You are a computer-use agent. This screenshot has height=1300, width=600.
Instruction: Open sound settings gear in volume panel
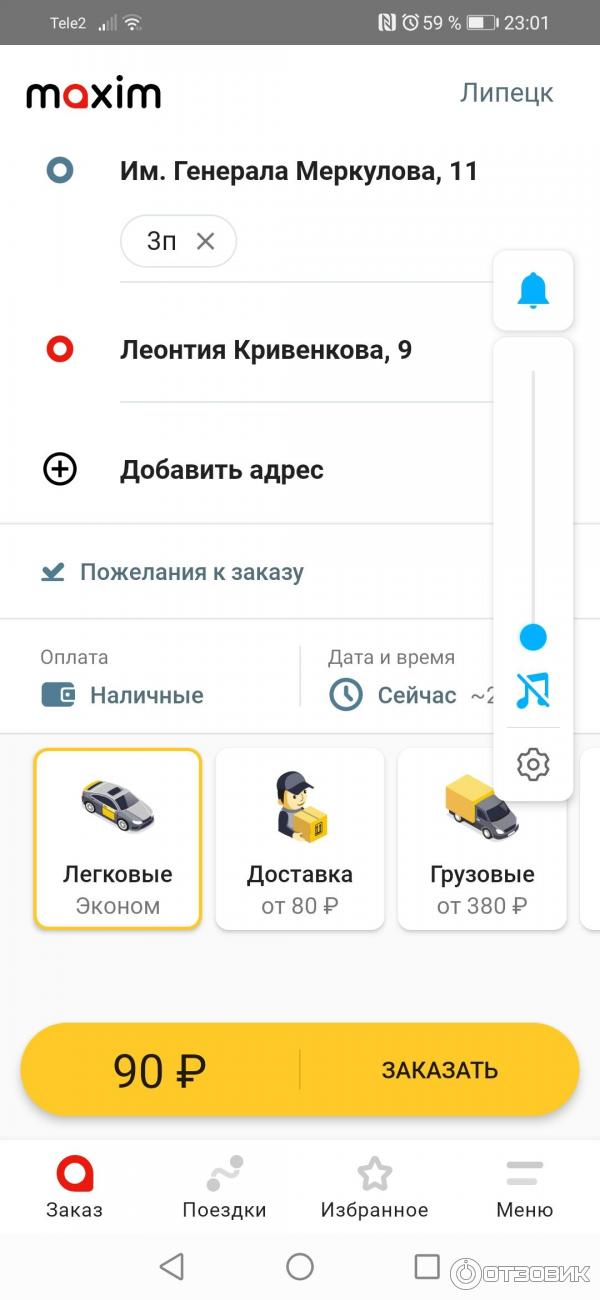533,765
